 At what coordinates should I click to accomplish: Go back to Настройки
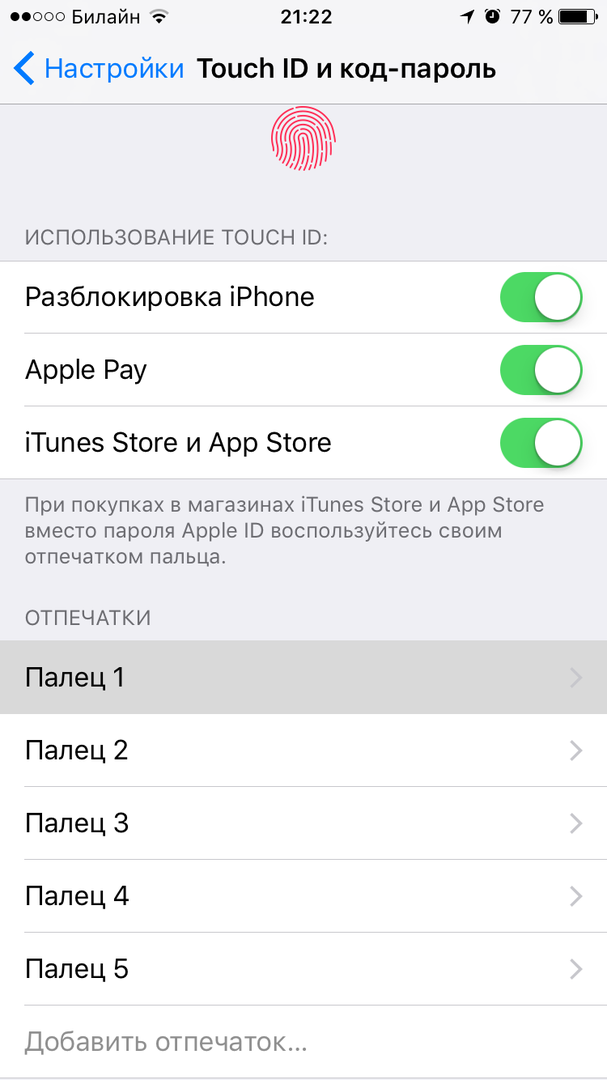click(100, 69)
